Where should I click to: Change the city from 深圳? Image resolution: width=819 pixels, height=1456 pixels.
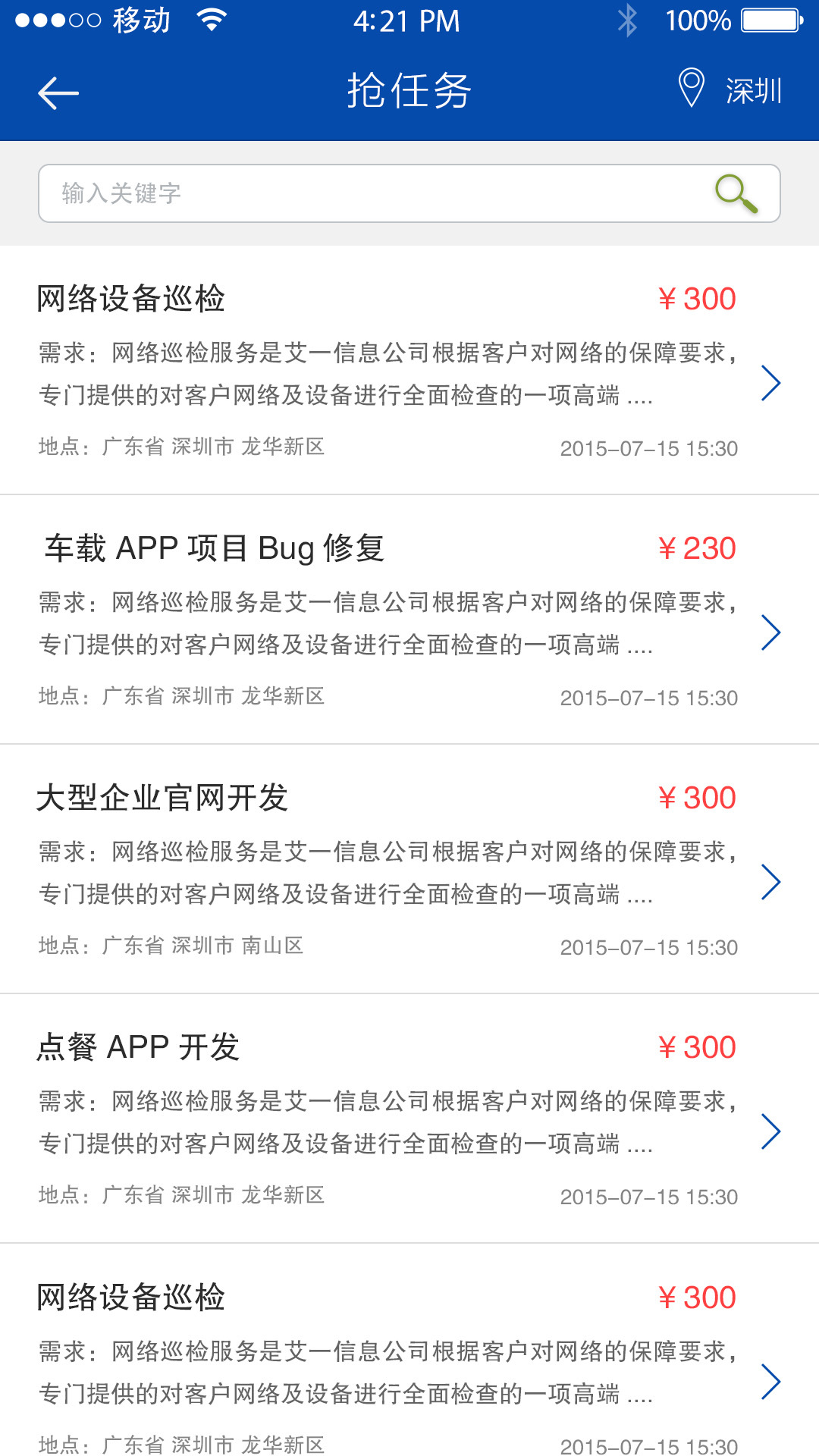[x=730, y=89]
